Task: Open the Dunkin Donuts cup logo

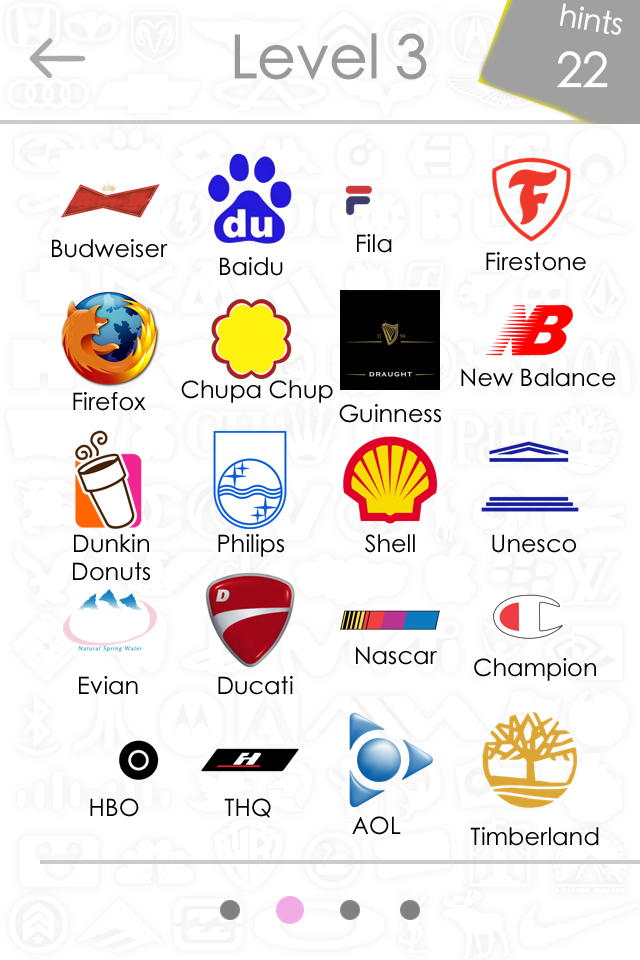Action: point(109,481)
